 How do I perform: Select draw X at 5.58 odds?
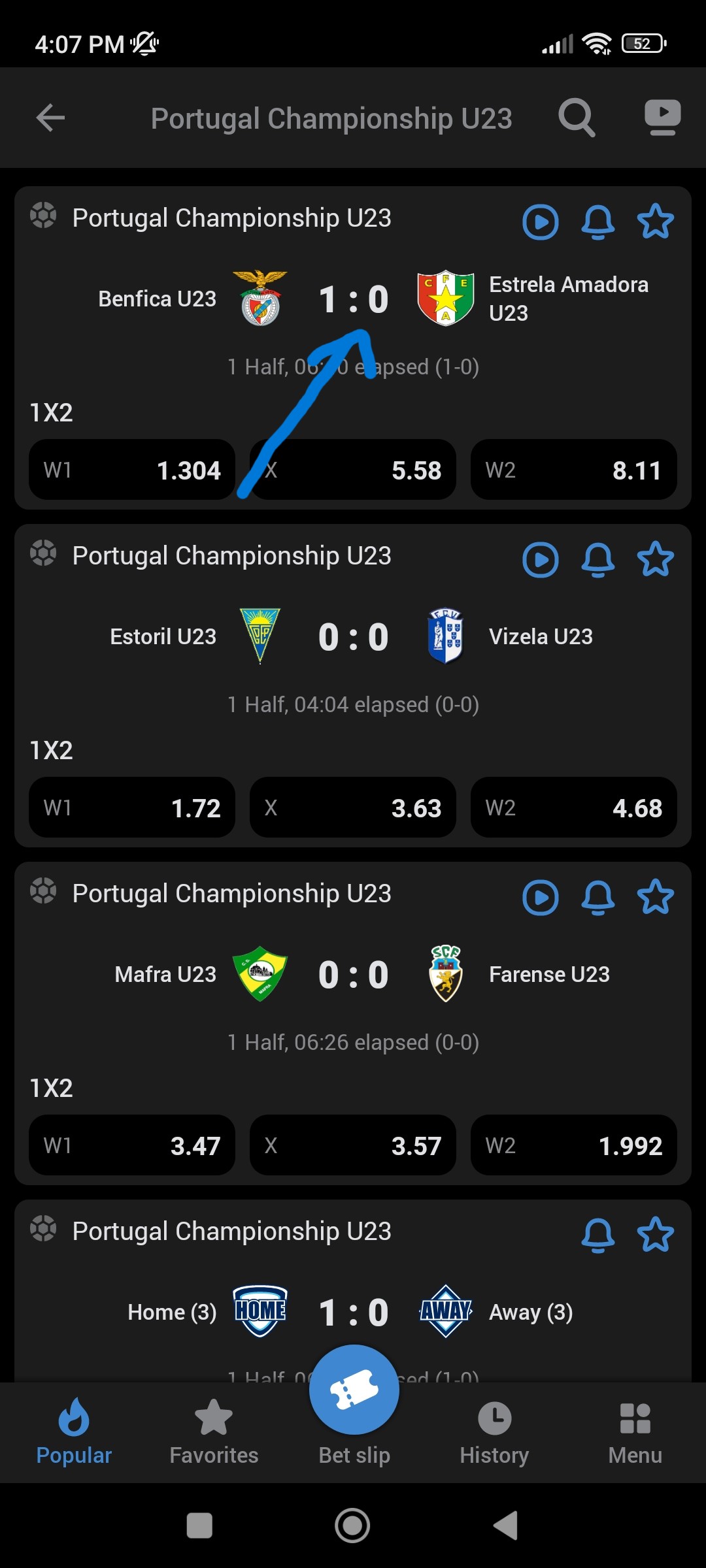pyautogui.click(x=353, y=470)
